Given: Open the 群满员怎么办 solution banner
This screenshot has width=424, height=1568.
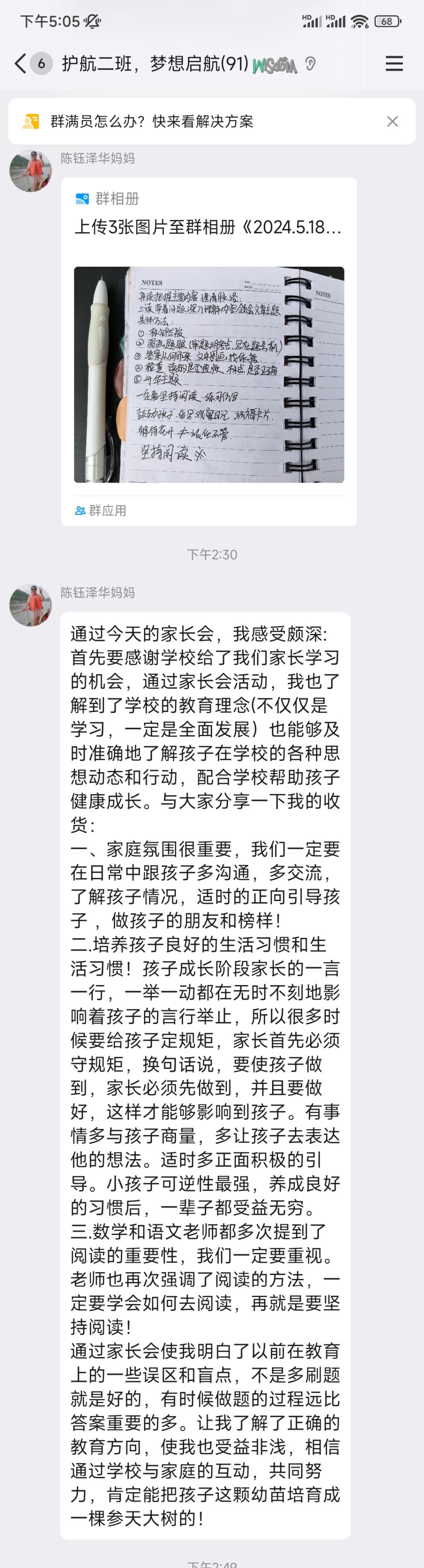Looking at the screenshot, I should pyautogui.click(x=152, y=122).
